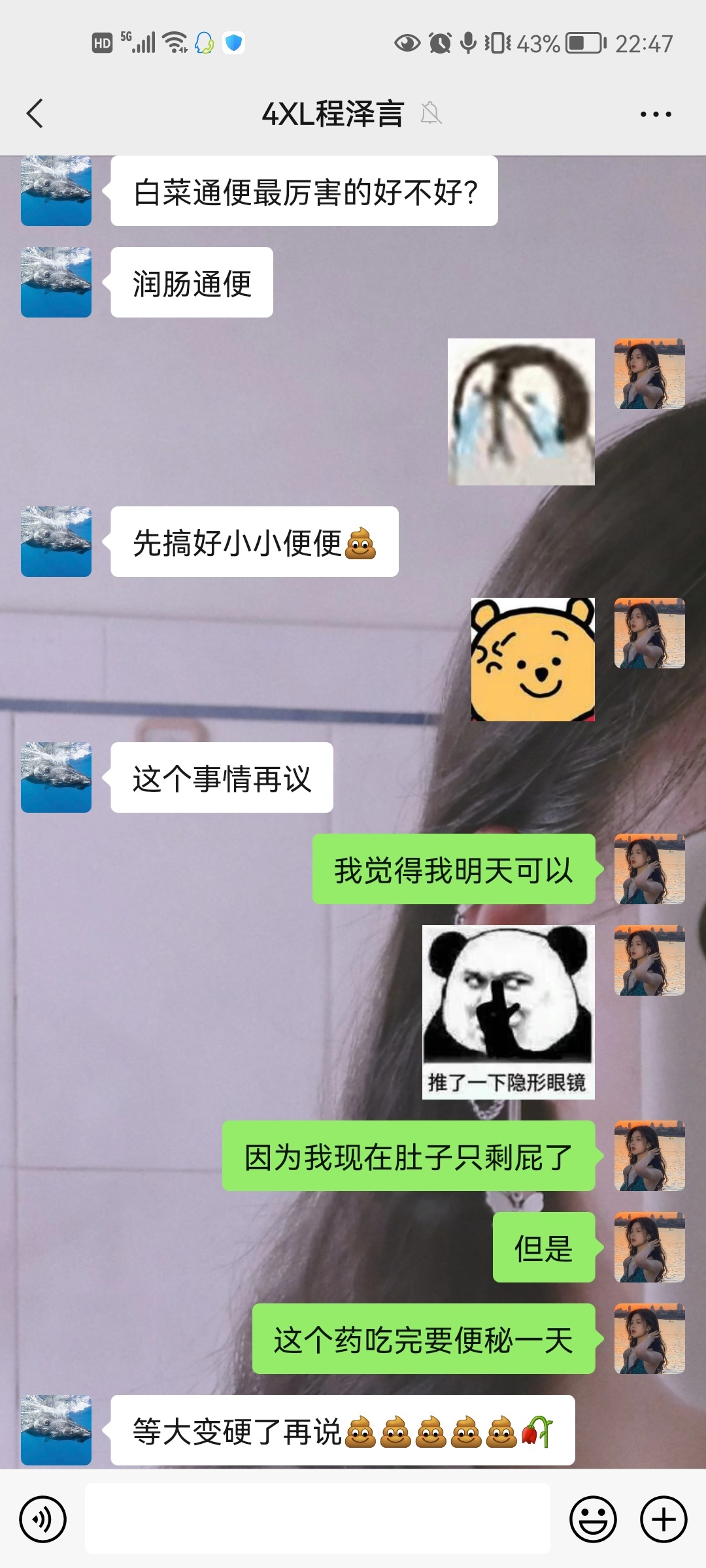Viewport: 706px width, 1568px height.
Task: Open the yellow bear sticker
Action: pyautogui.click(x=533, y=659)
